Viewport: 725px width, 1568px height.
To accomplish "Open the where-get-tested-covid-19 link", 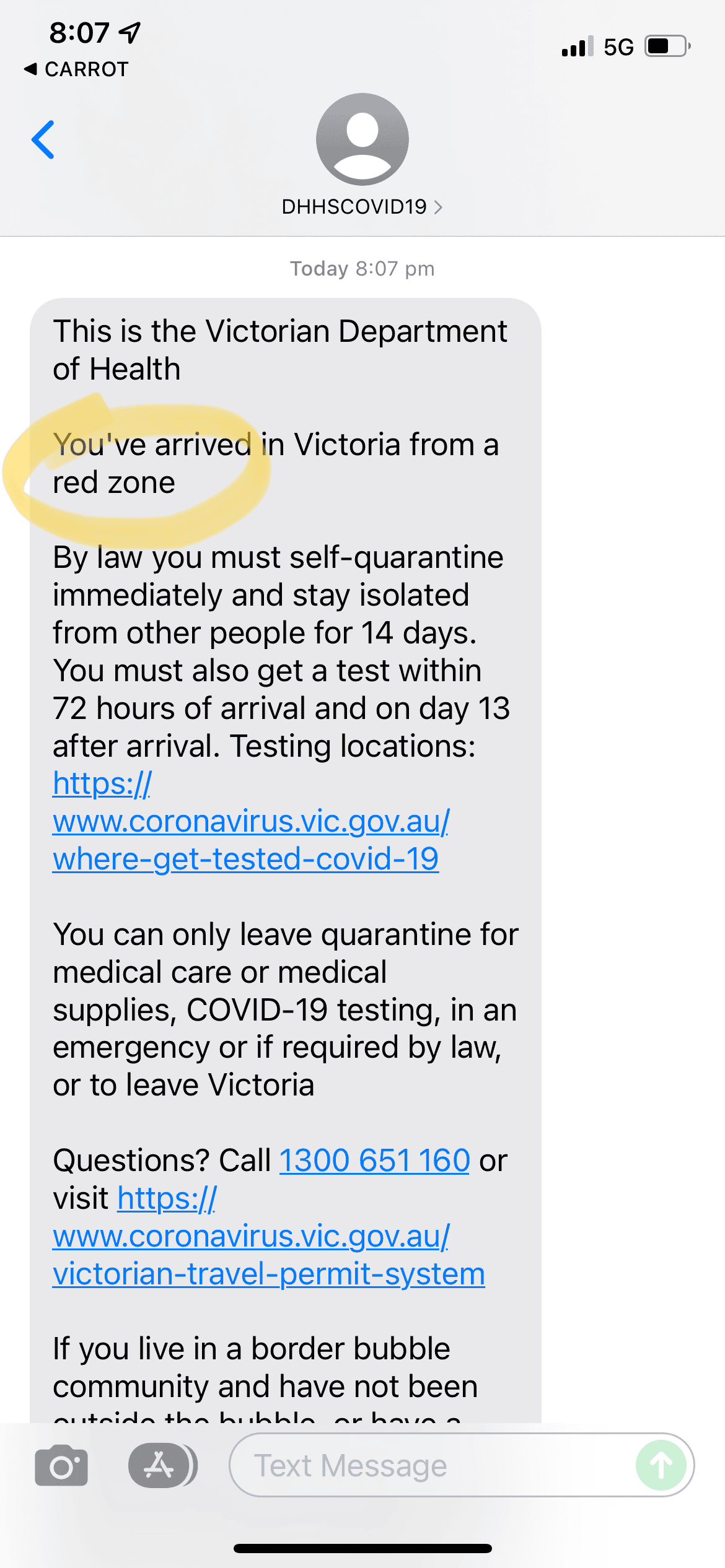I will coord(245,859).
